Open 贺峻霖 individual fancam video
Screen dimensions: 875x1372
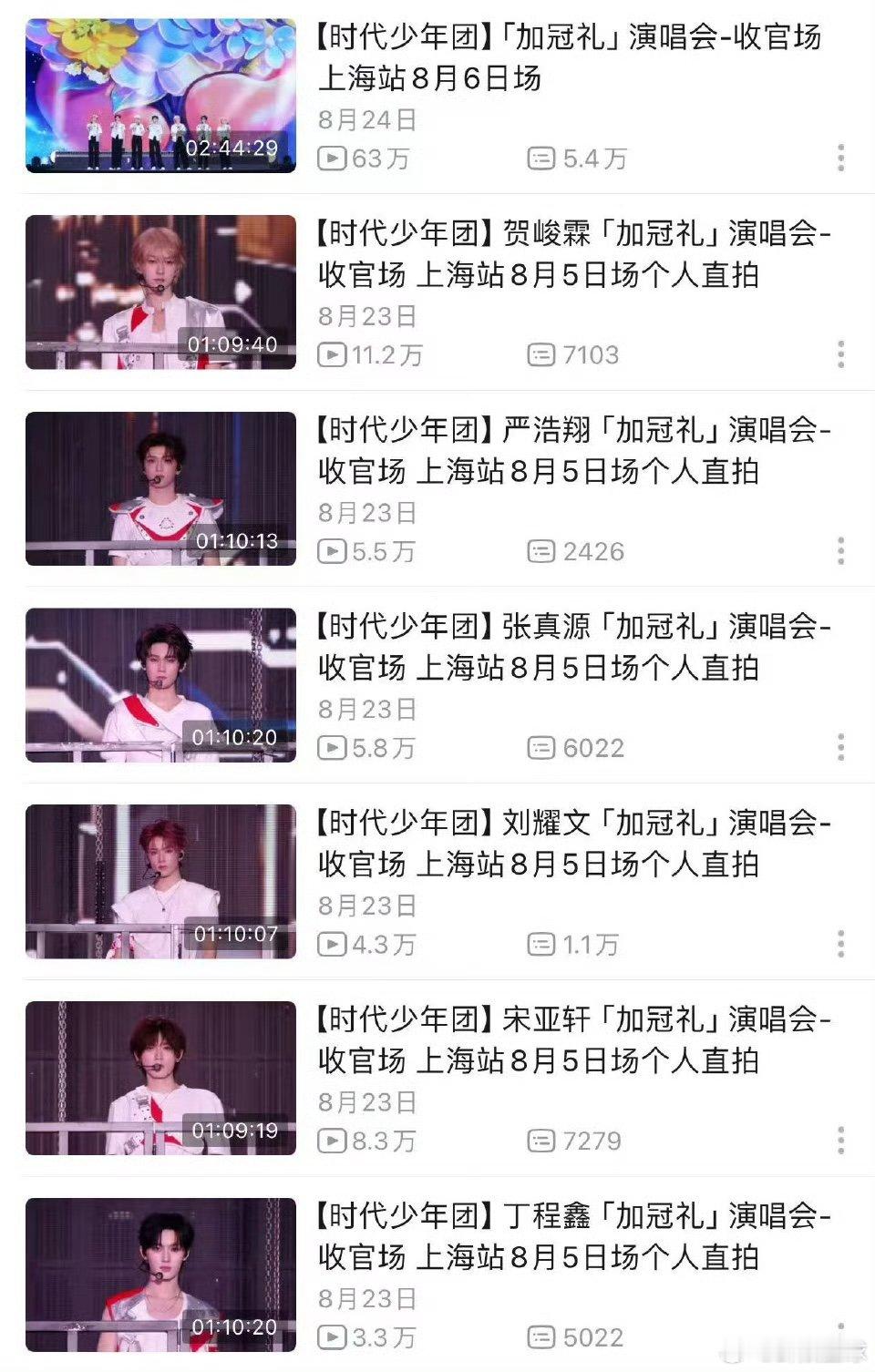point(160,292)
